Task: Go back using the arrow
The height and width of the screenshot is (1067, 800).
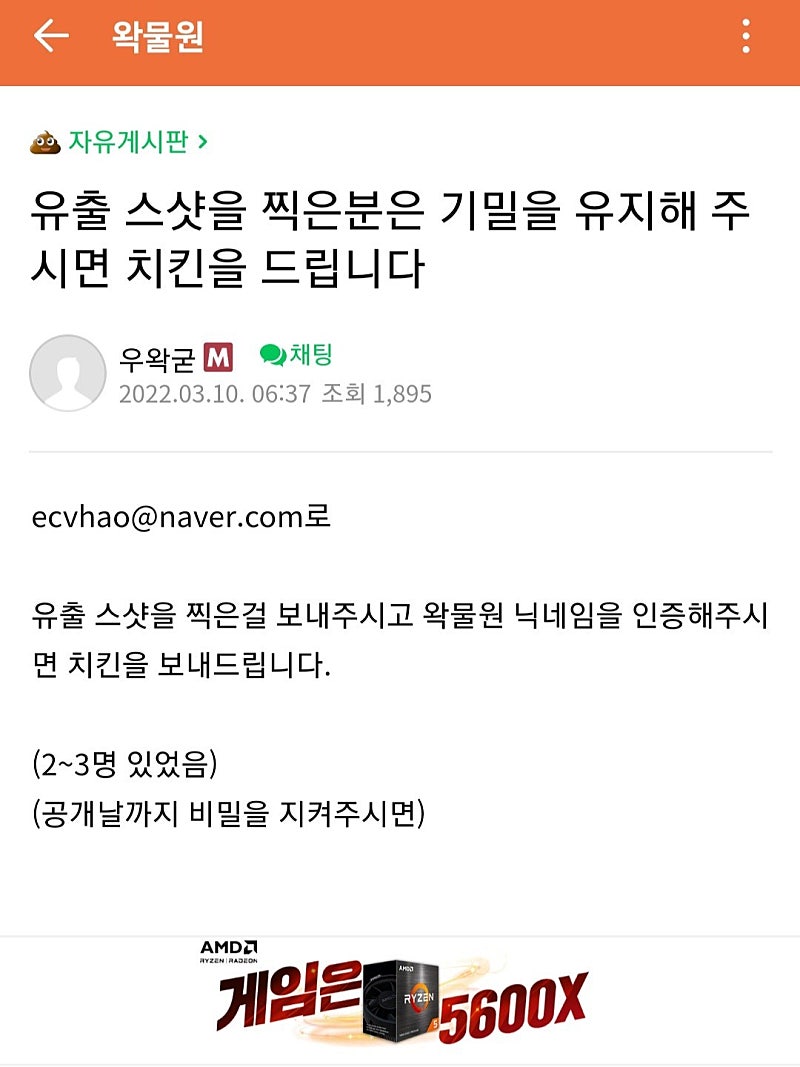Action: coord(50,37)
